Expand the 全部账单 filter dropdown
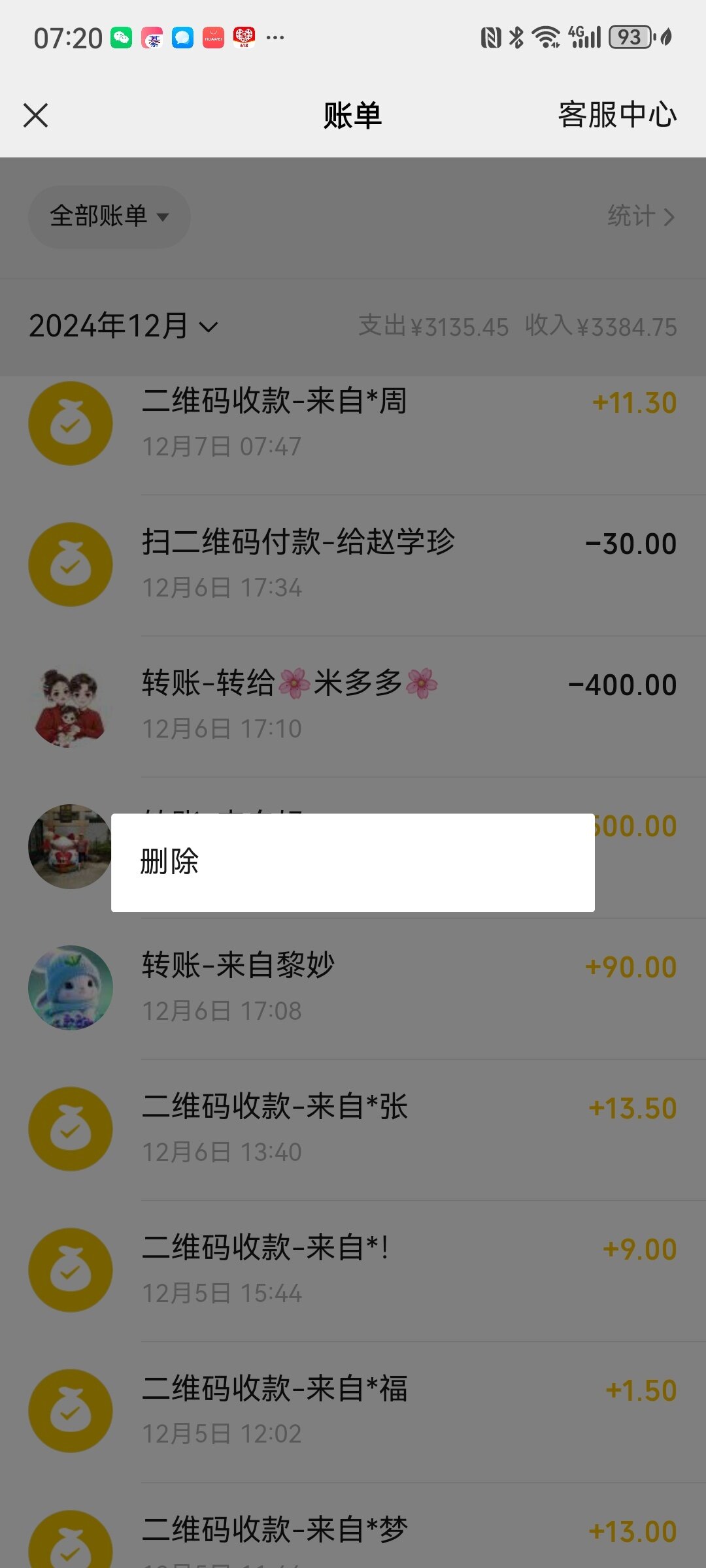Image resolution: width=706 pixels, height=1568 pixels. pyautogui.click(x=109, y=216)
